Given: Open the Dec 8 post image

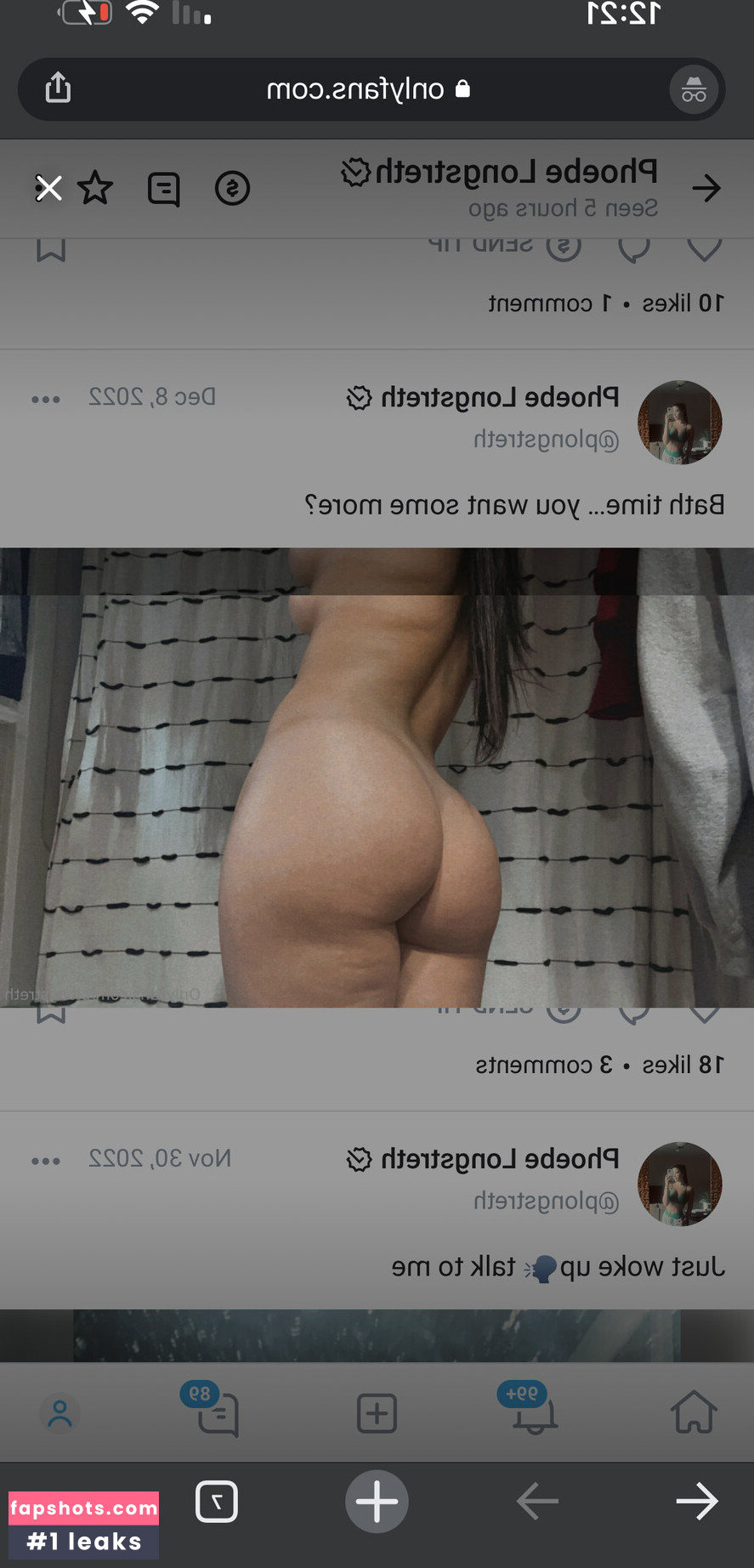Looking at the screenshot, I should coord(377,777).
